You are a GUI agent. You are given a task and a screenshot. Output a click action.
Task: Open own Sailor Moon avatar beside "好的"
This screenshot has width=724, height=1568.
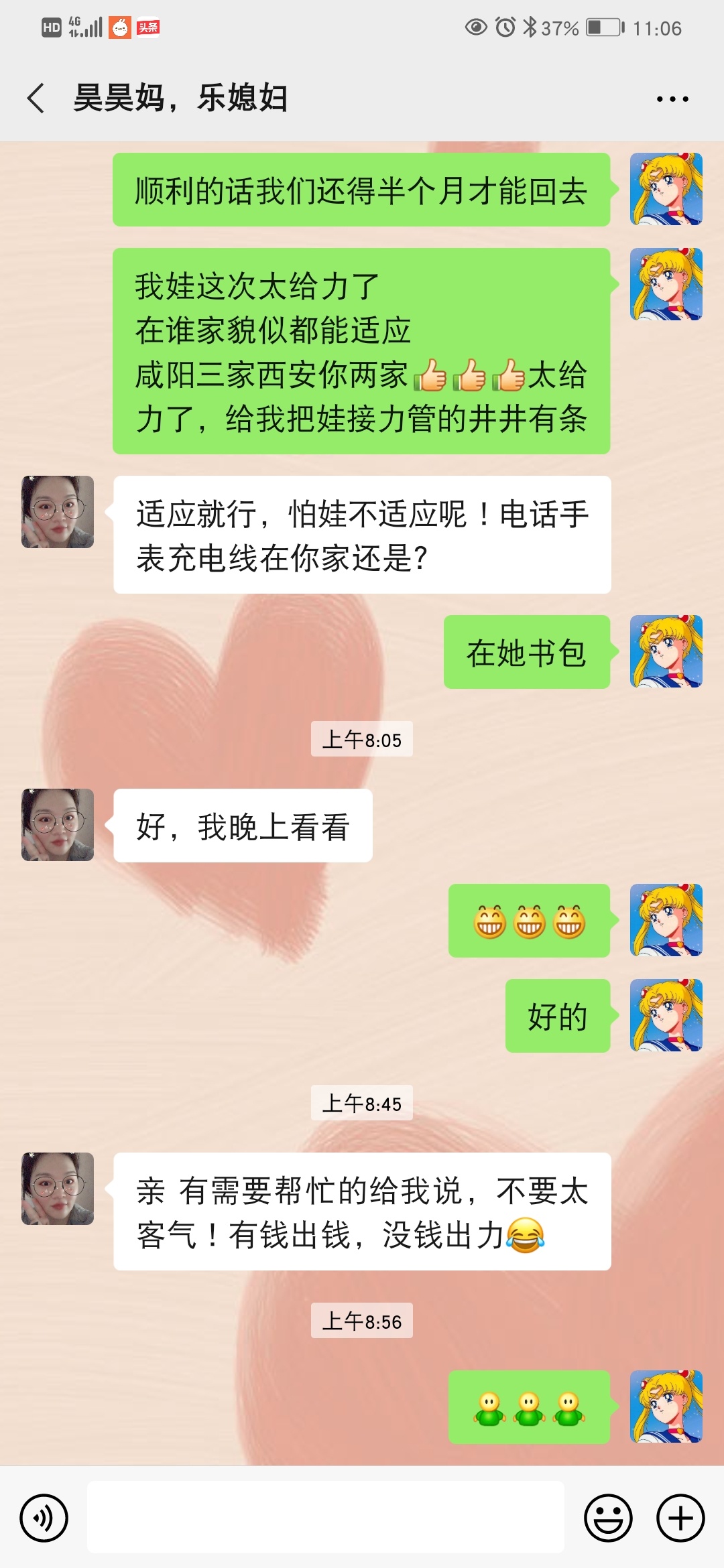coord(666,1015)
